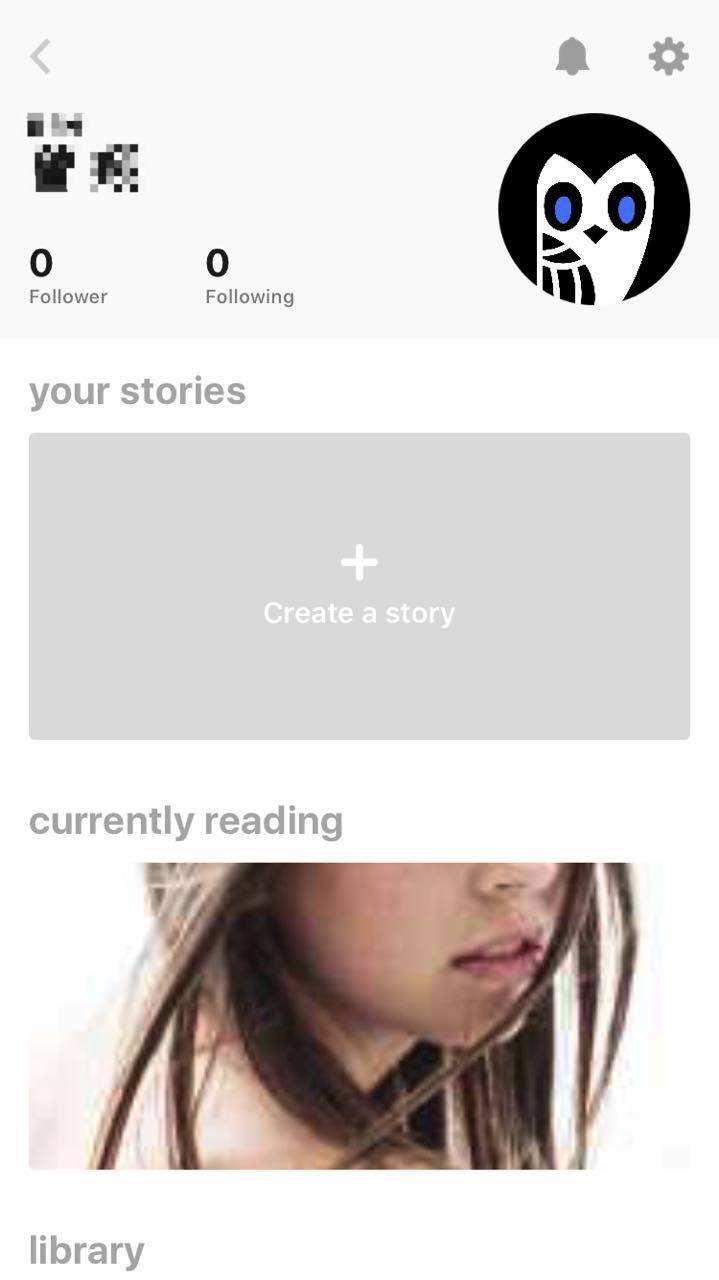View the Following list
719x1280 pixels.
pos(249,277)
